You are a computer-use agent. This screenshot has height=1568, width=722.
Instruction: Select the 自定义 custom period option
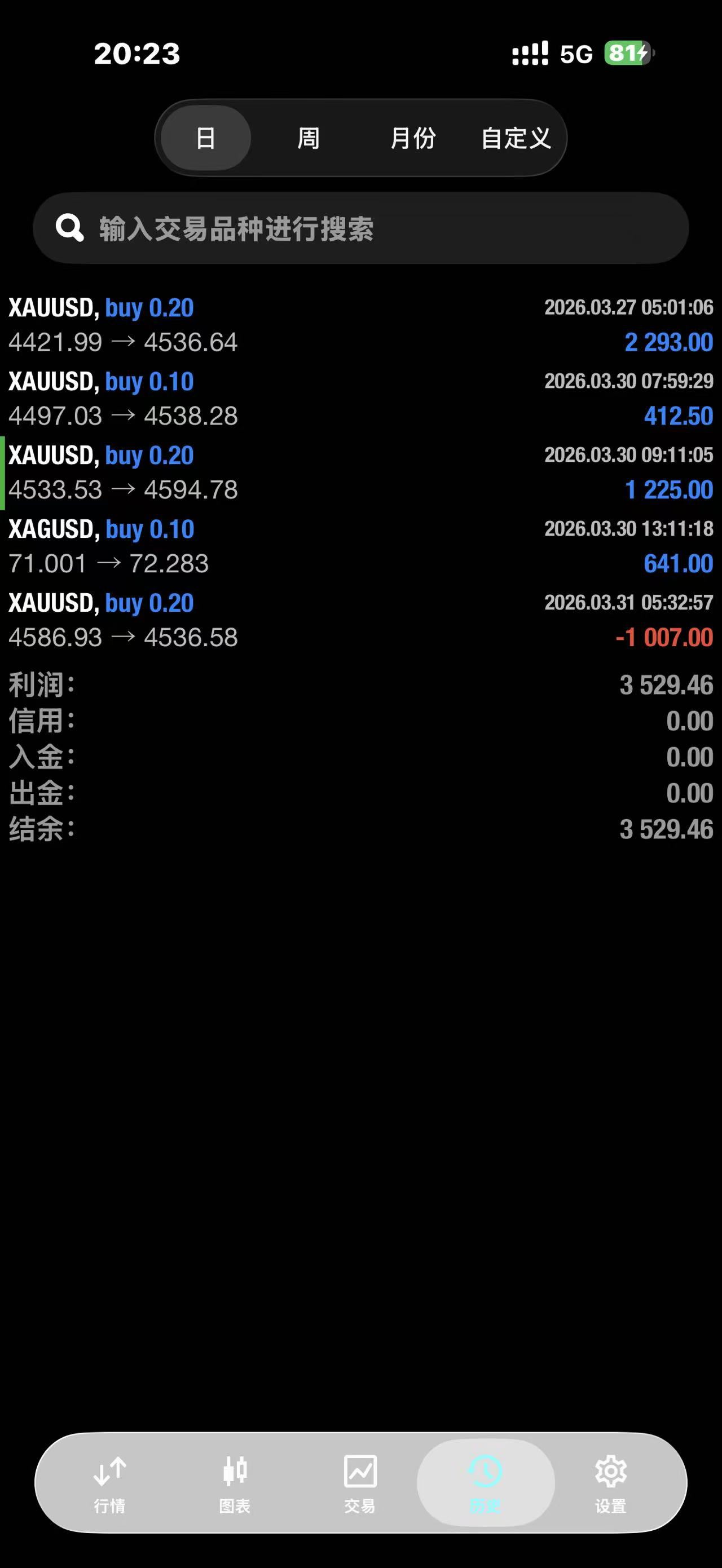pos(516,138)
